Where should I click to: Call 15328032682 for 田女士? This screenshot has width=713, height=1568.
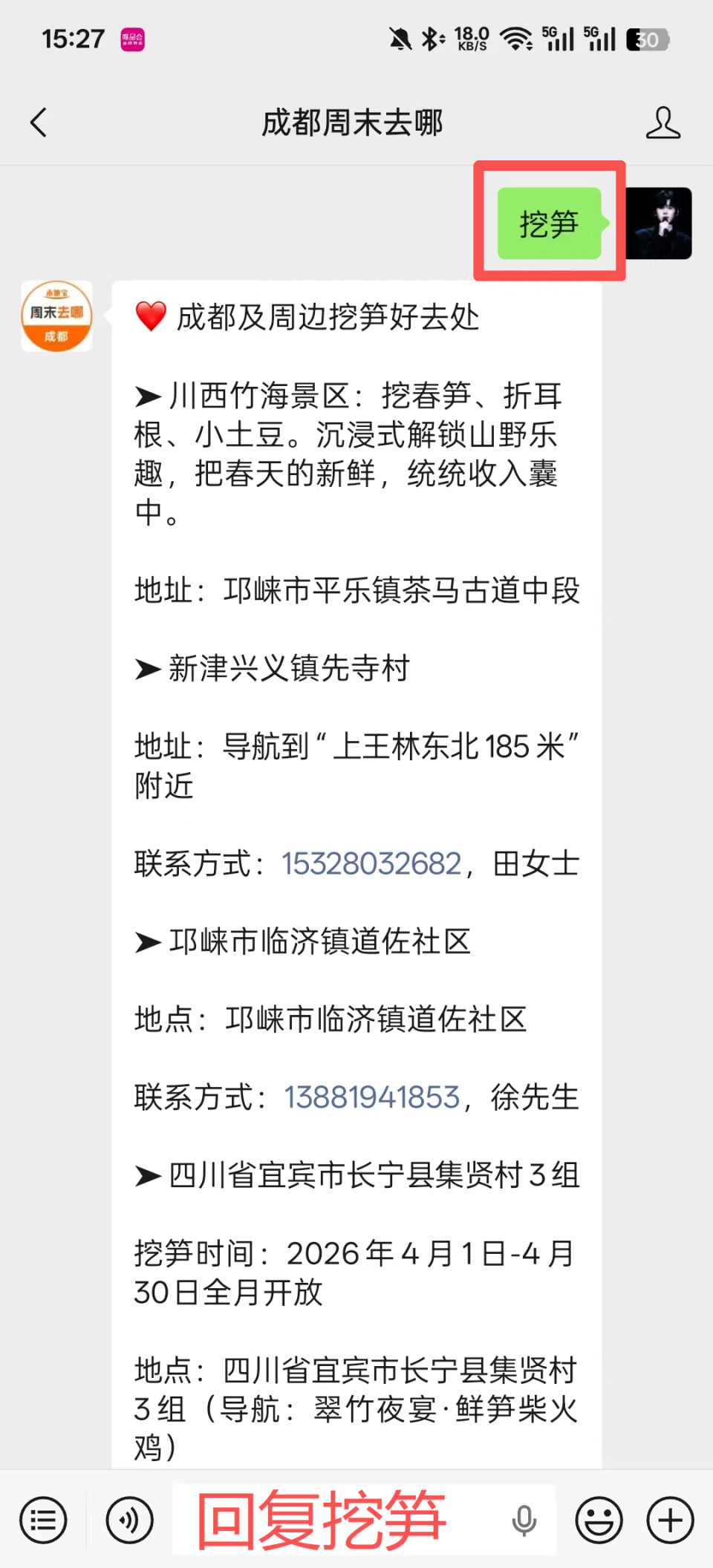[371, 863]
